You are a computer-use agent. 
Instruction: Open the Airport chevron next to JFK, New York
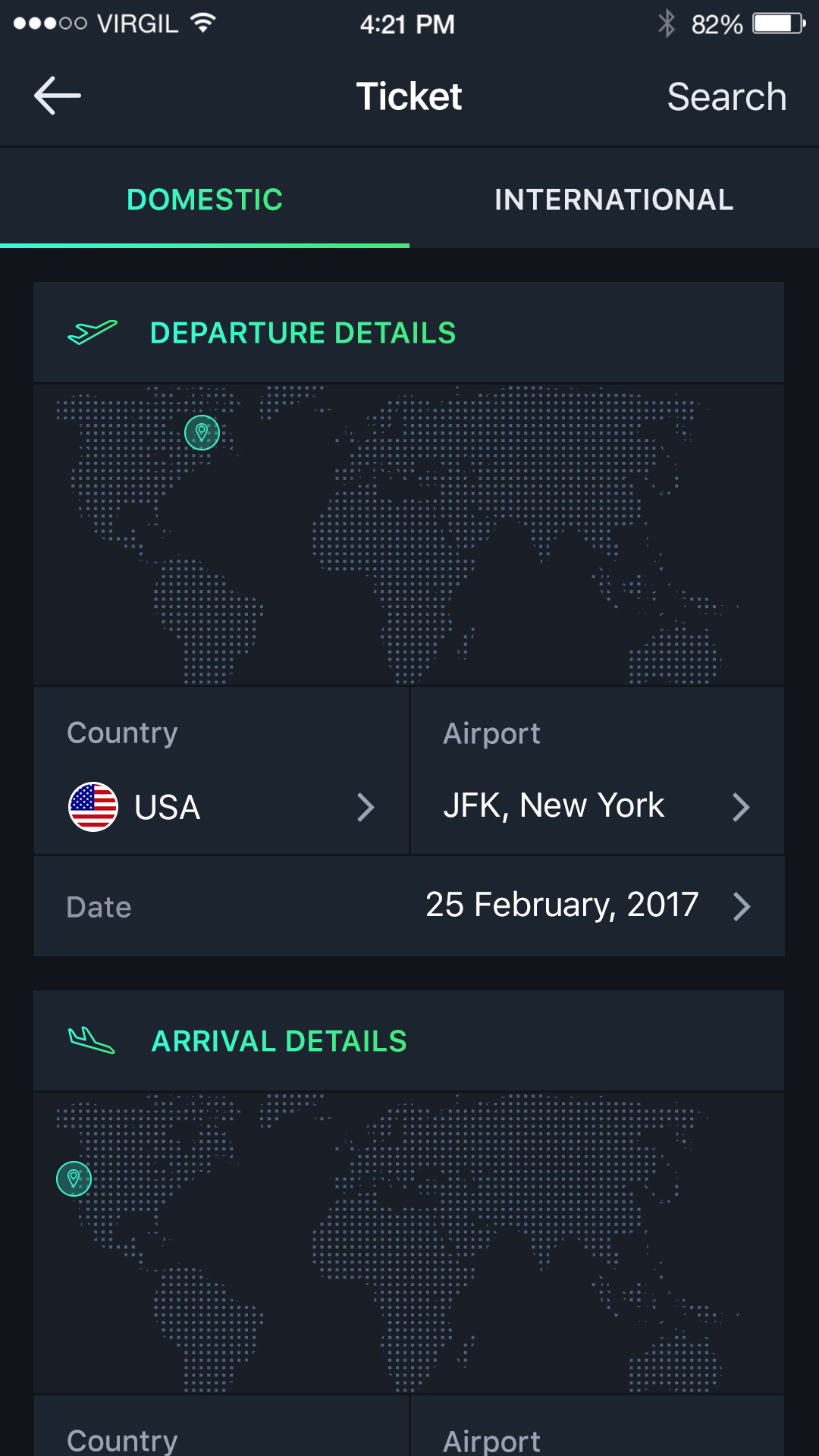tap(742, 808)
